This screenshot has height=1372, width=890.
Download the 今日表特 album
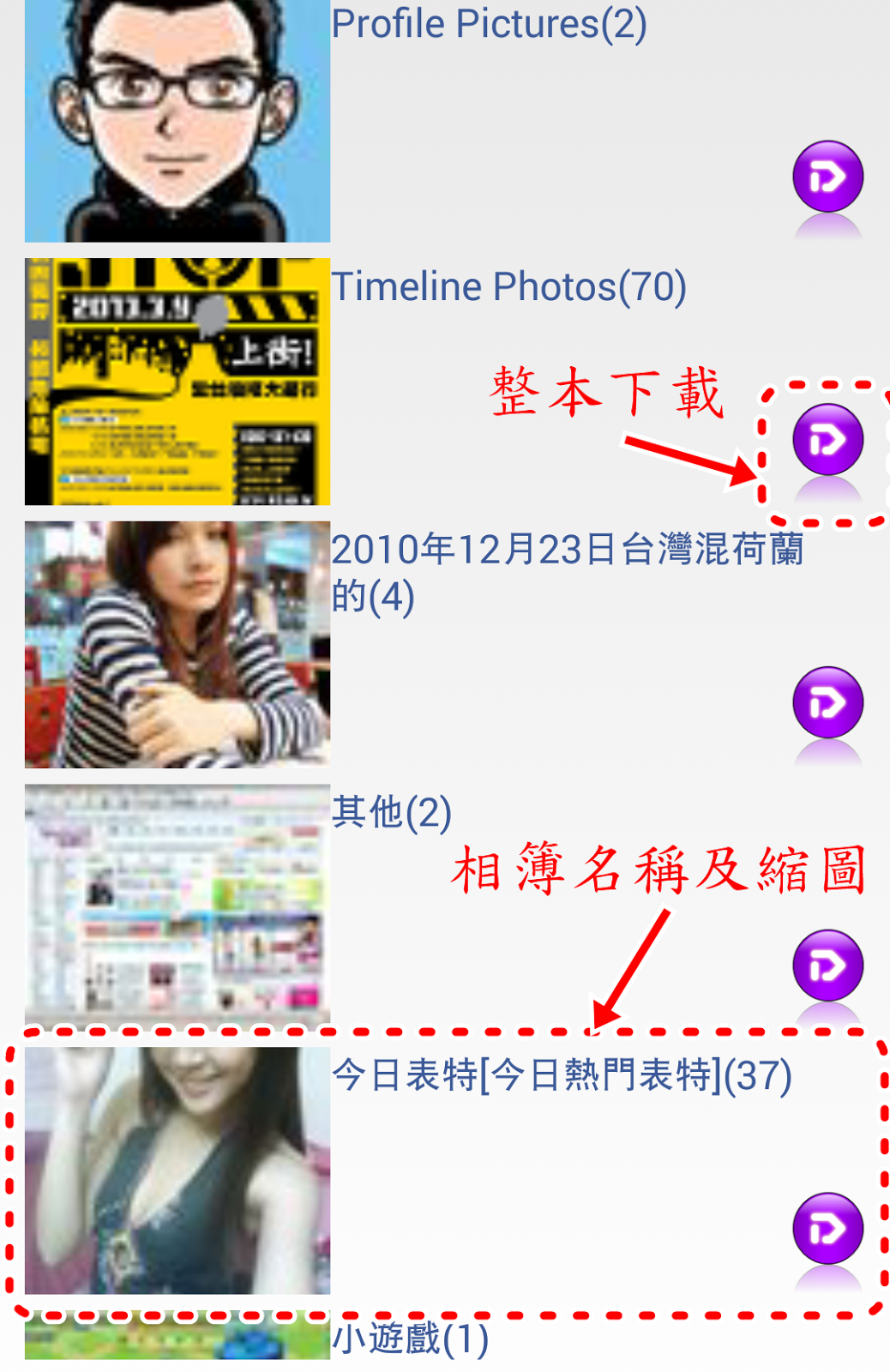point(827,1228)
